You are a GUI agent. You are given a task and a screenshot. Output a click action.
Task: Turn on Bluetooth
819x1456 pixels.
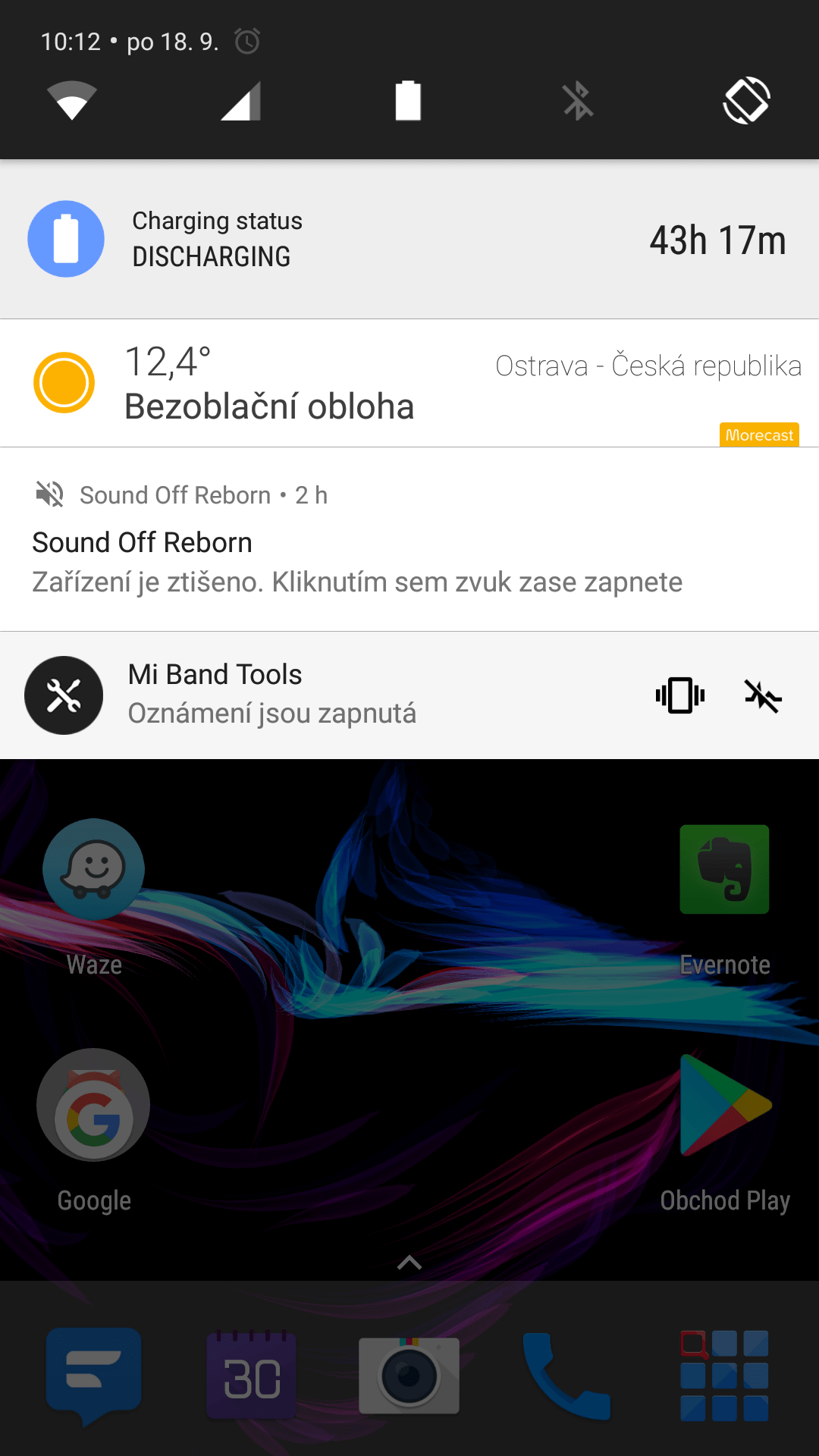tap(578, 100)
